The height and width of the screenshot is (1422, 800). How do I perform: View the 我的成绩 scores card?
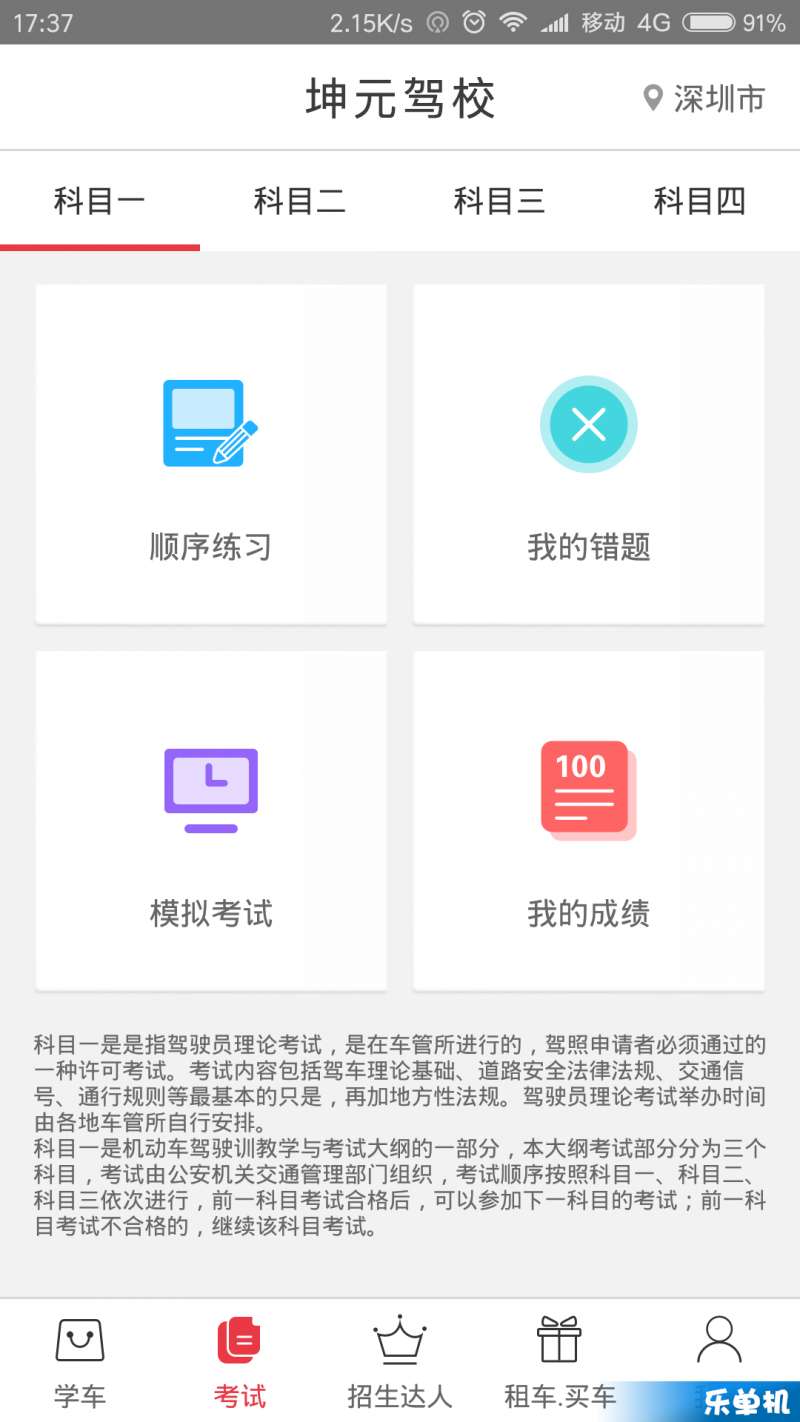pyautogui.click(x=589, y=821)
